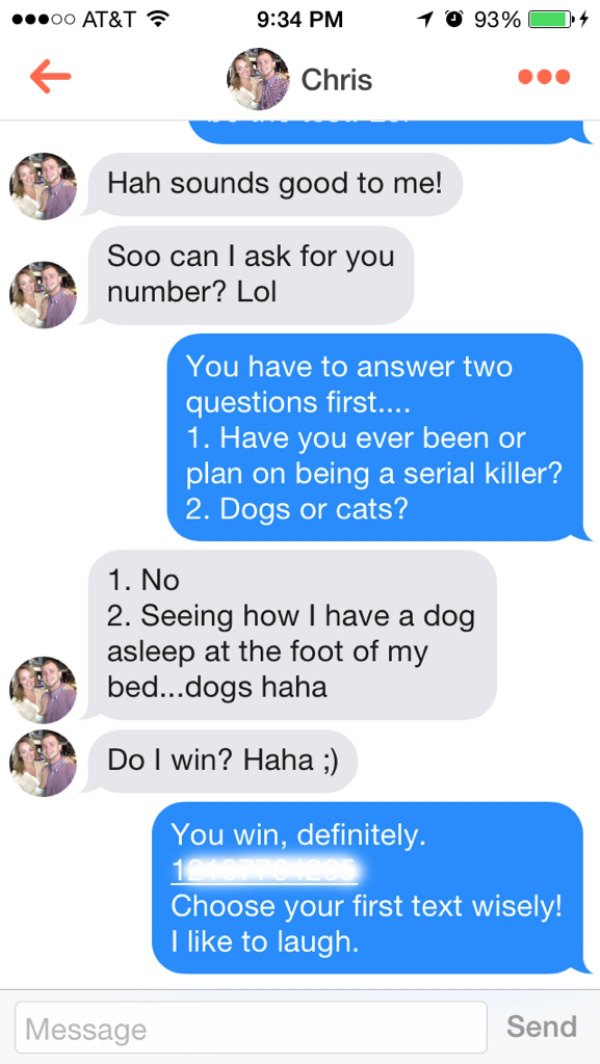The width and height of the screenshot is (600, 1064).
Task: Open the underlined phone number link
Action: [264, 871]
